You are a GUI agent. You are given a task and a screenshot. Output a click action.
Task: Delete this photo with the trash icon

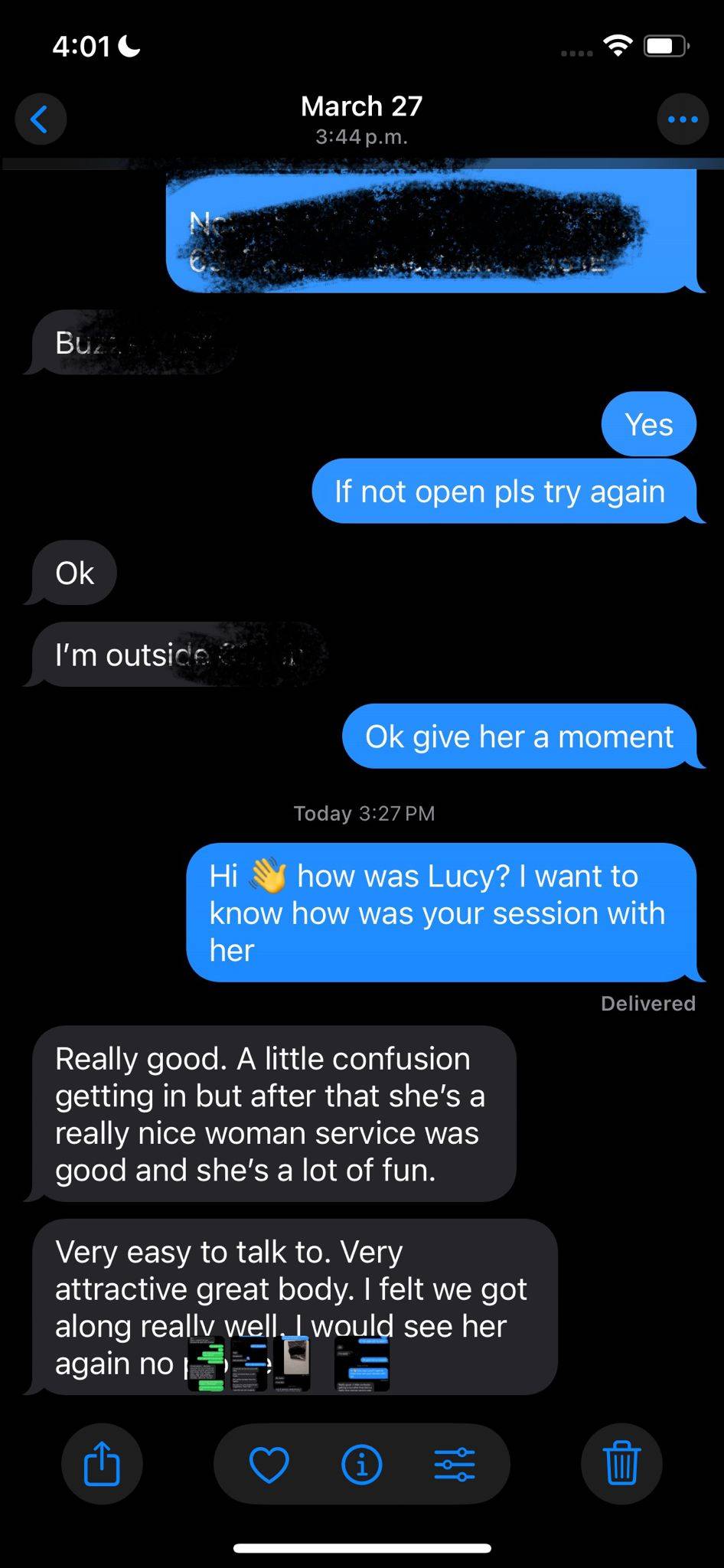coord(621,1463)
